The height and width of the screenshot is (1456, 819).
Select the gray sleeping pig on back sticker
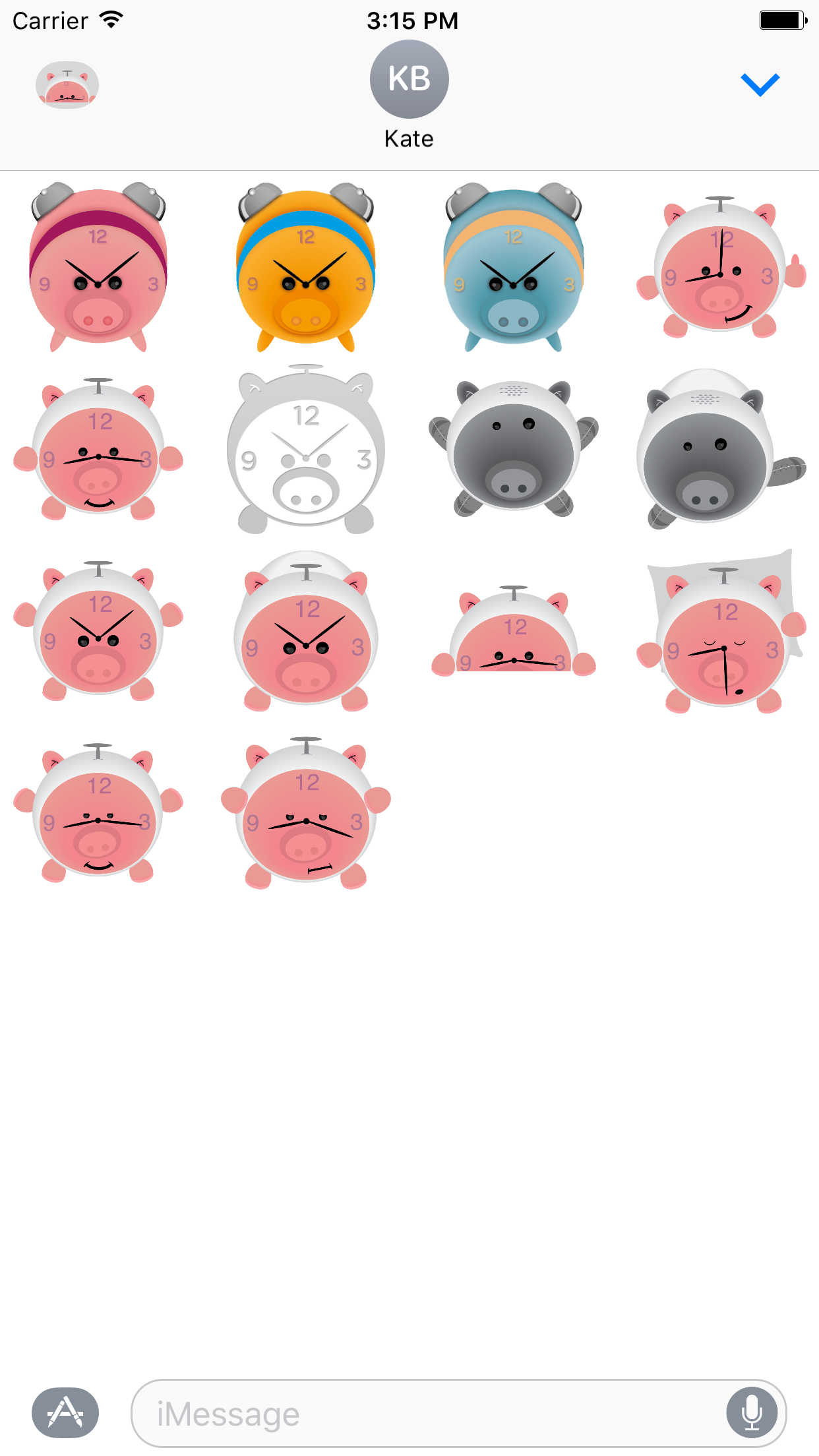click(x=511, y=455)
